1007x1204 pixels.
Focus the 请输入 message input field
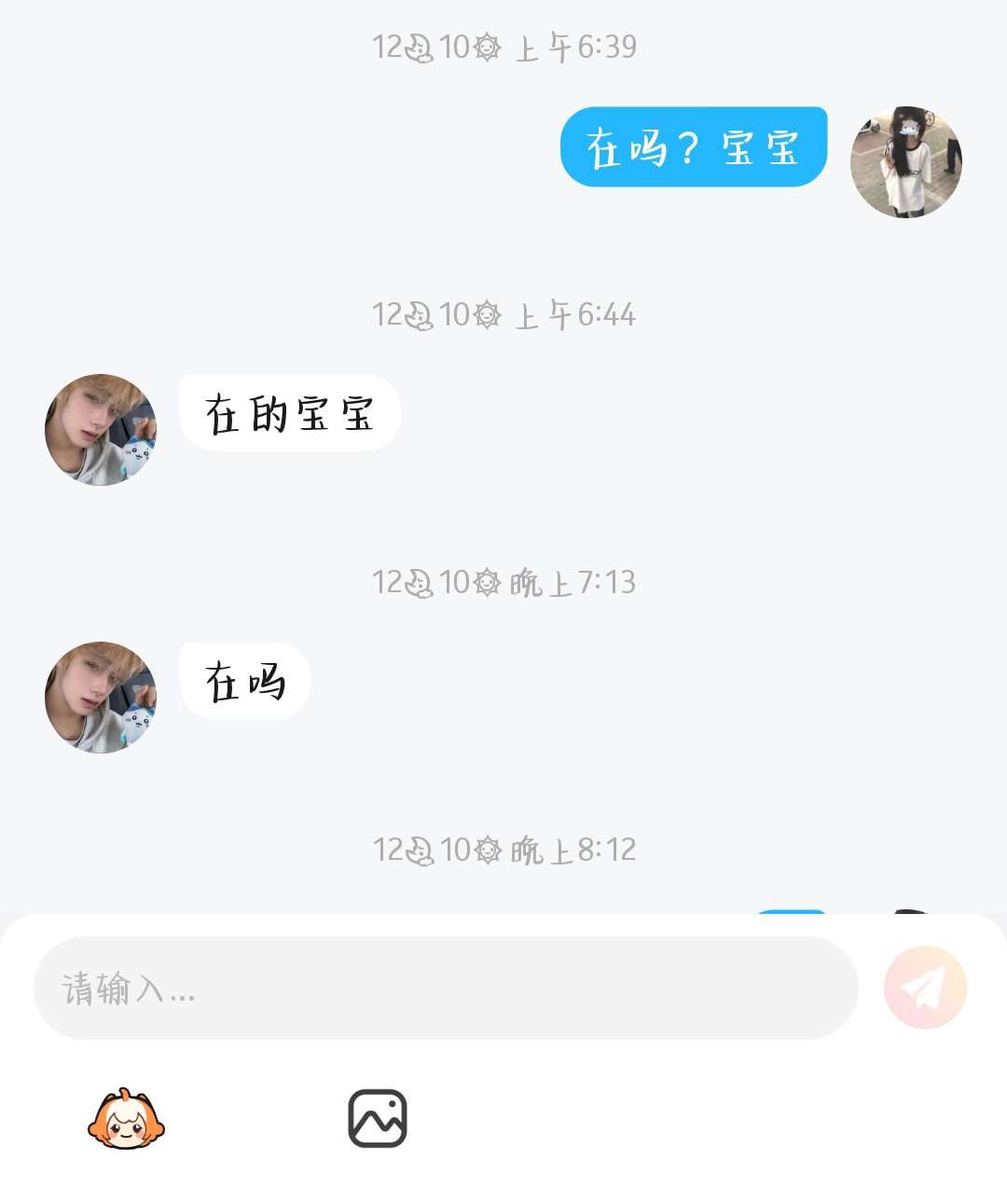[x=446, y=989]
